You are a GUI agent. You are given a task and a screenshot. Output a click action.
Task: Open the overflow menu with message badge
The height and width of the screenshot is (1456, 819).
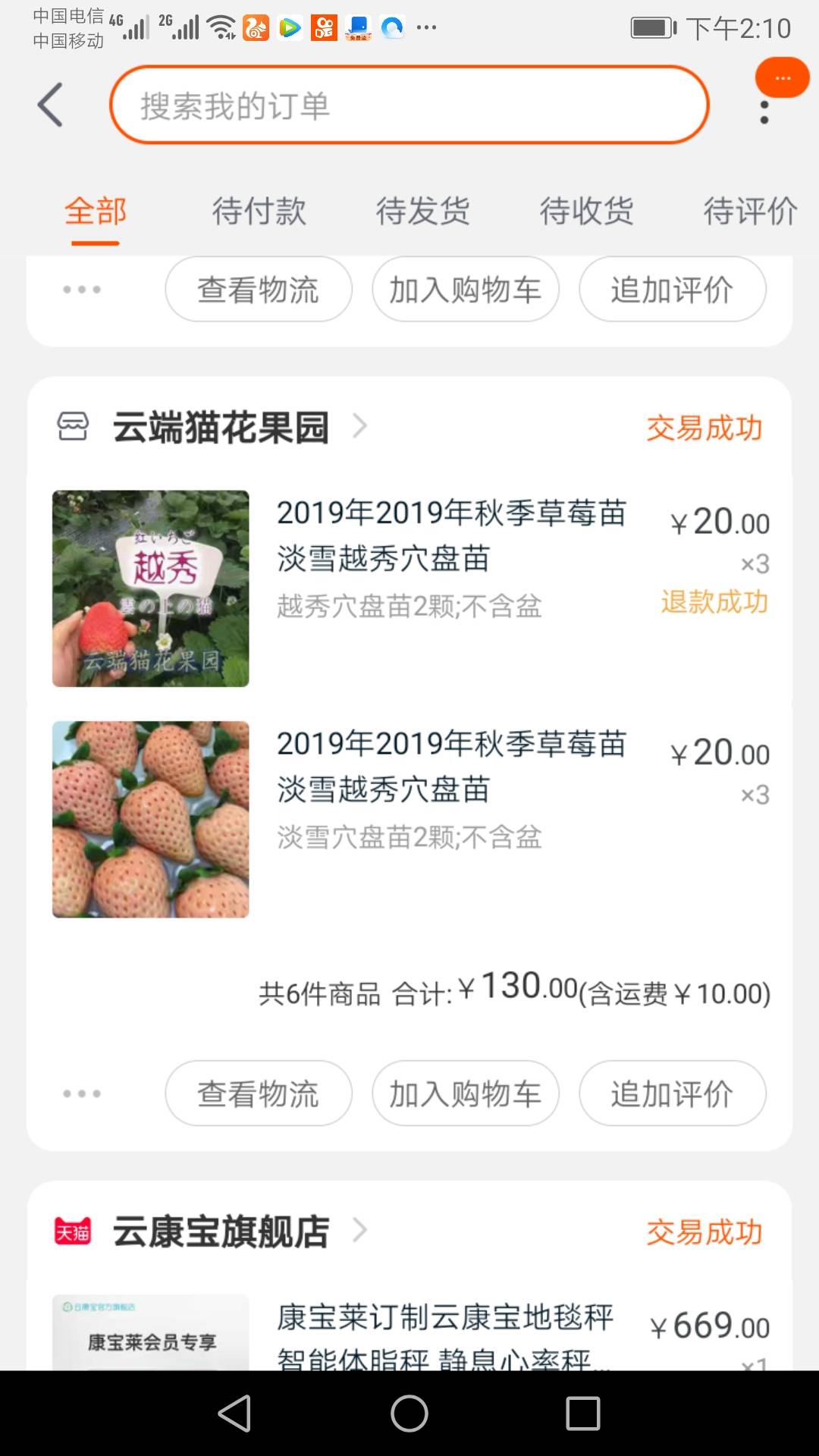764,111
